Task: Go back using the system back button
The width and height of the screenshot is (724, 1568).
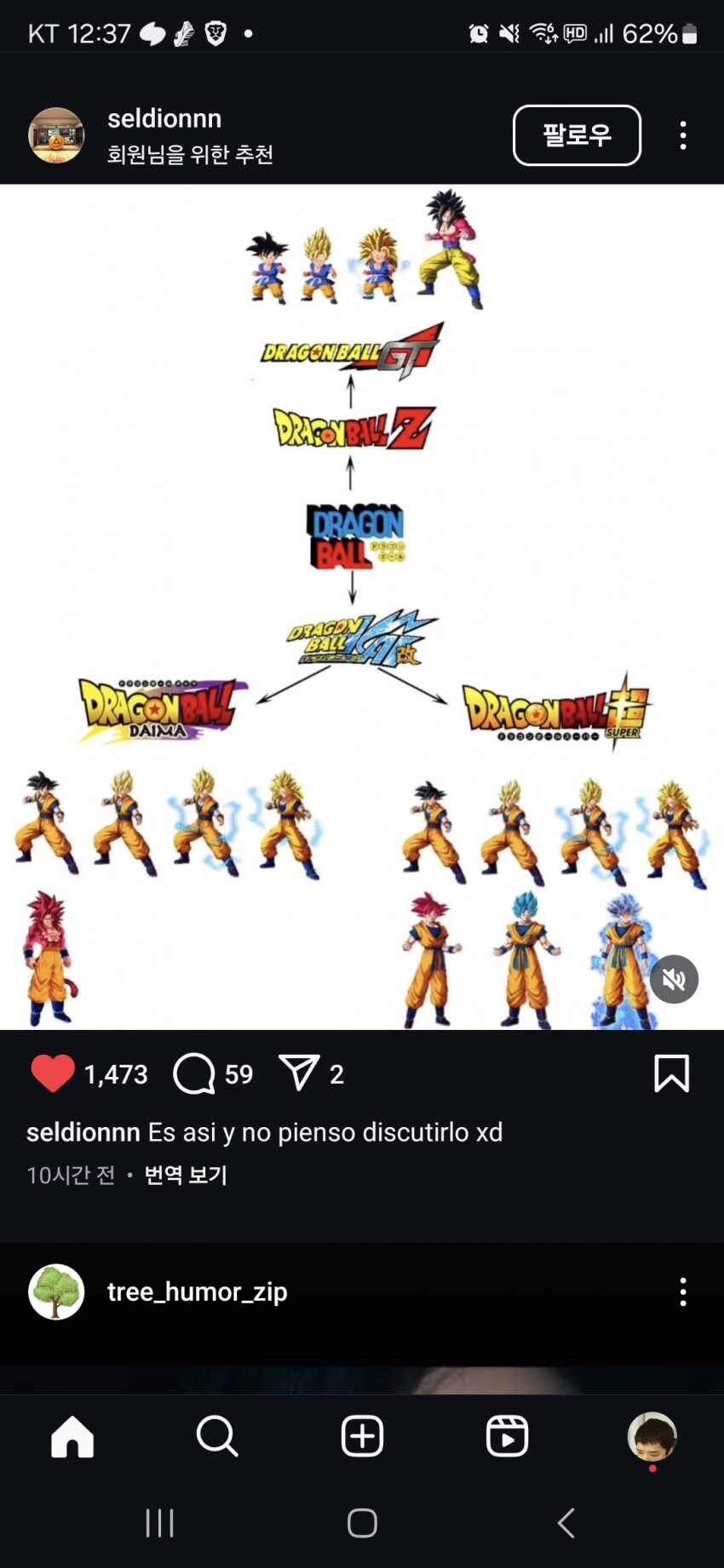Action: pyautogui.click(x=566, y=1523)
